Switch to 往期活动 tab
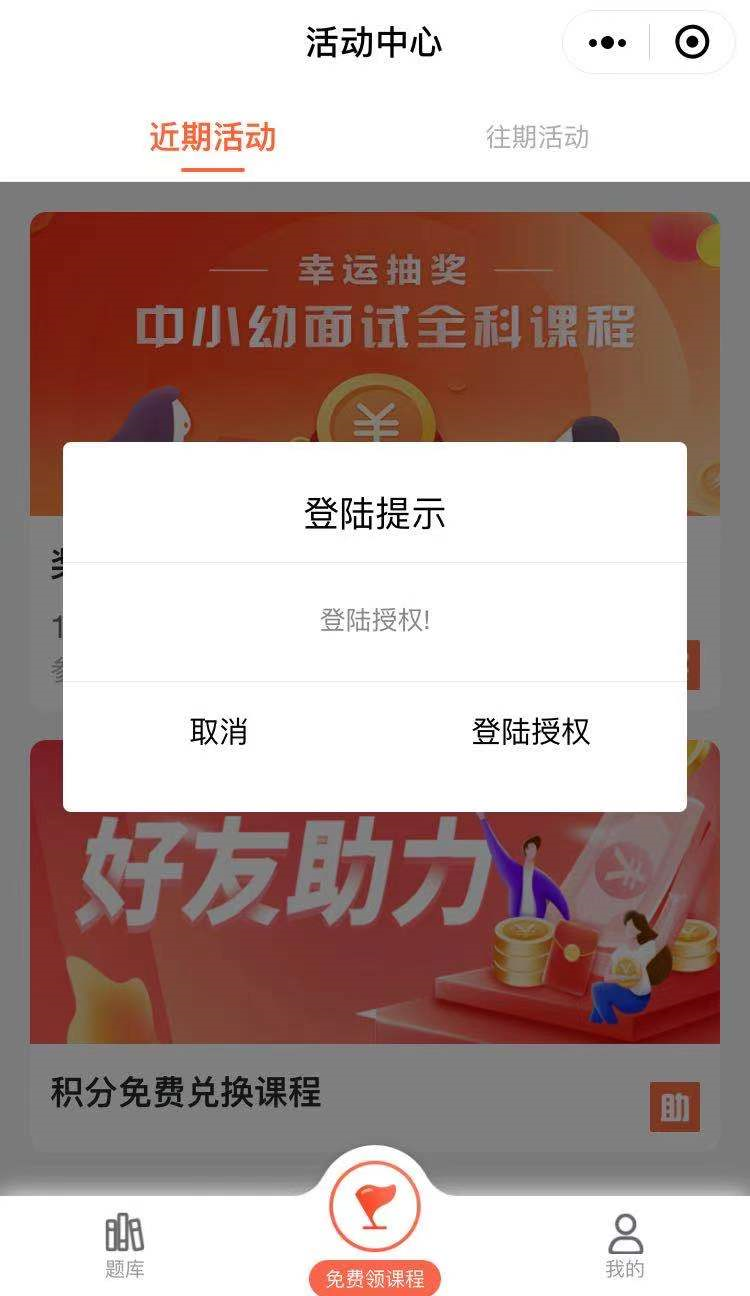Screen dimensions: 750x1296 click(x=537, y=137)
